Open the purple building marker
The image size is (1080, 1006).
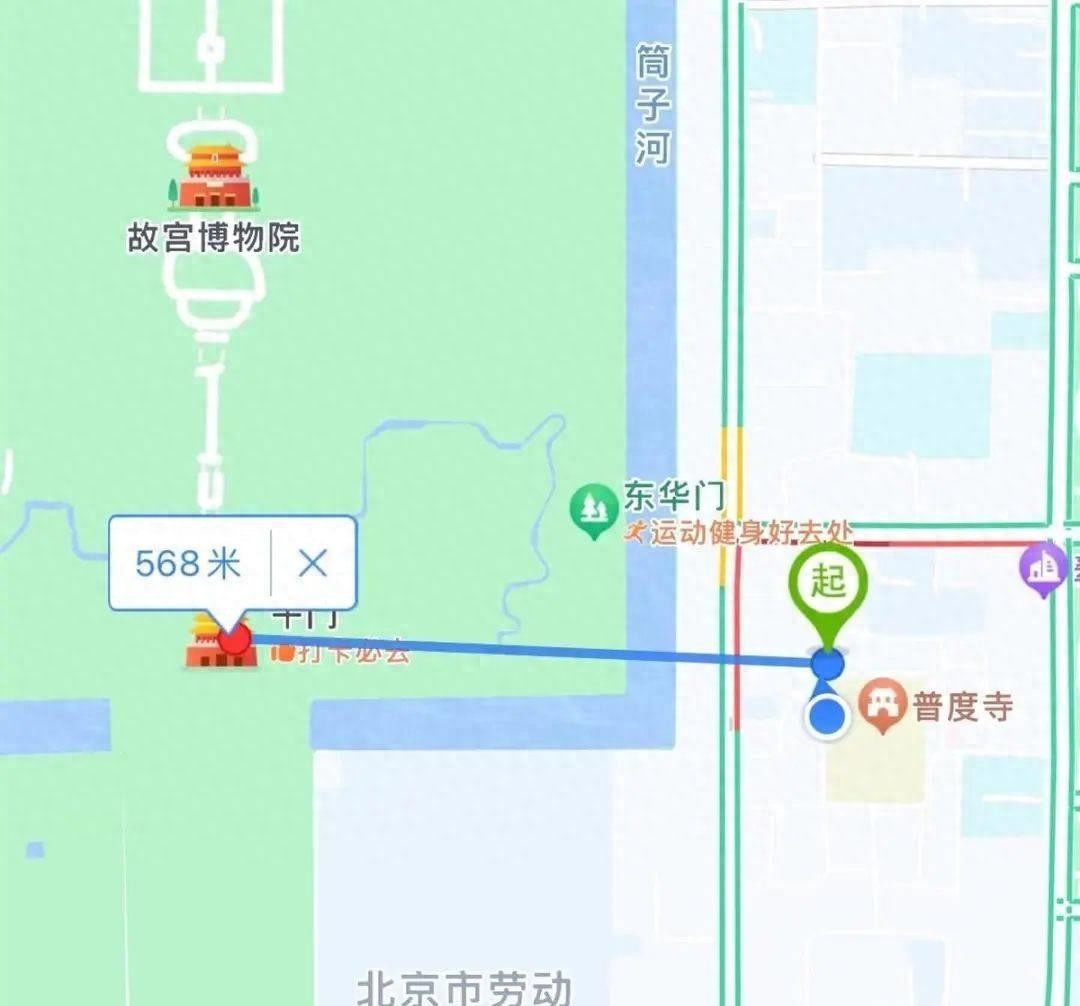[1043, 567]
